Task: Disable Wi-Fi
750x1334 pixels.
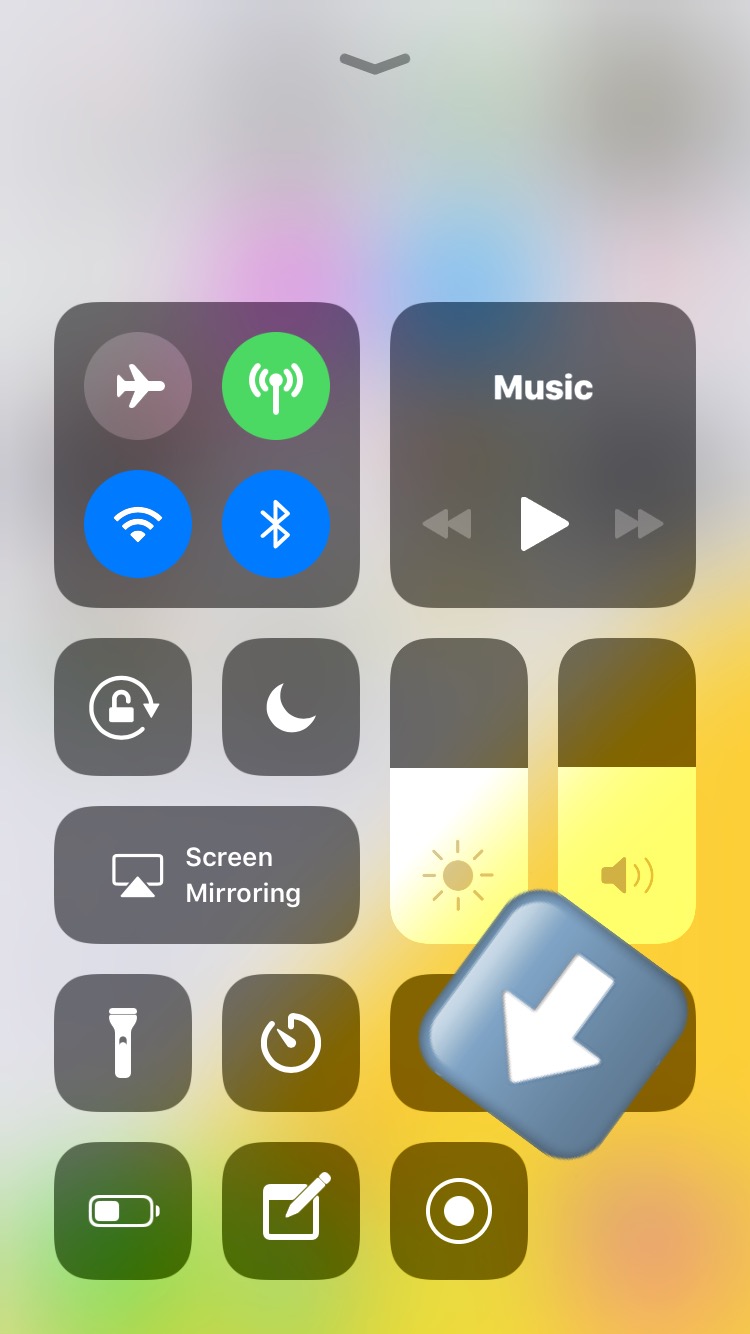Action: pyautogui.click(x=138, y=523)
